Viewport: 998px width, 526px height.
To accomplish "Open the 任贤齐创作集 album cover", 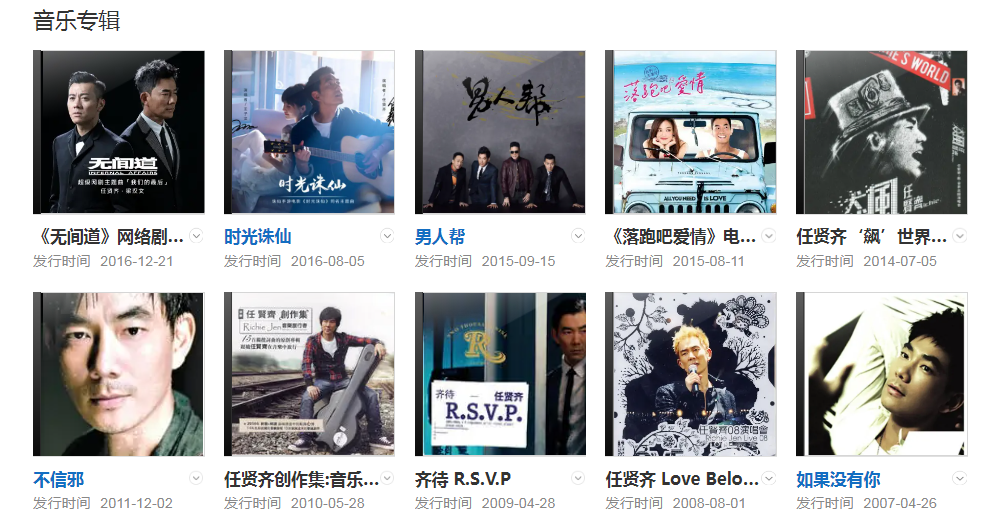I will 310,374.
